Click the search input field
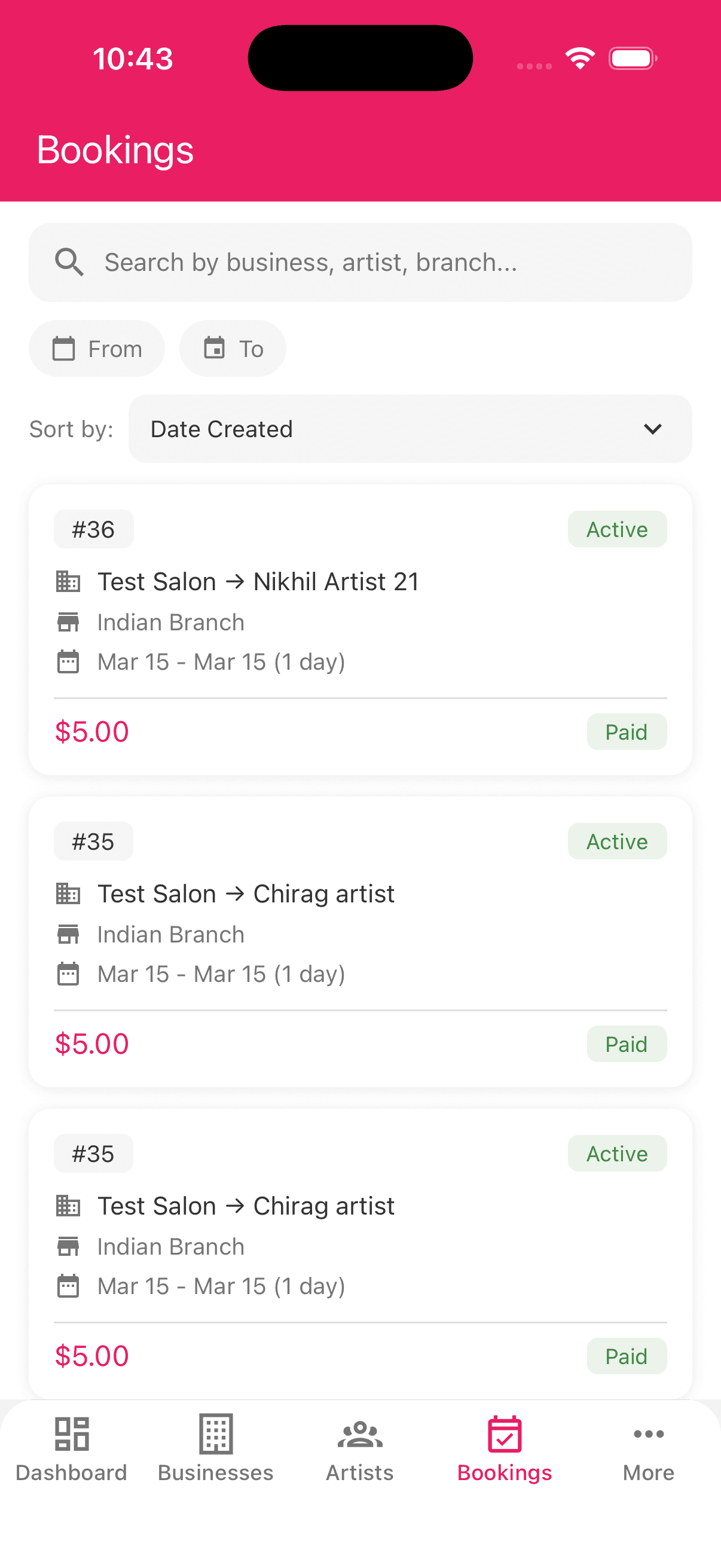Viewport: 721px width, 1568px height. [x=360, y=262]
